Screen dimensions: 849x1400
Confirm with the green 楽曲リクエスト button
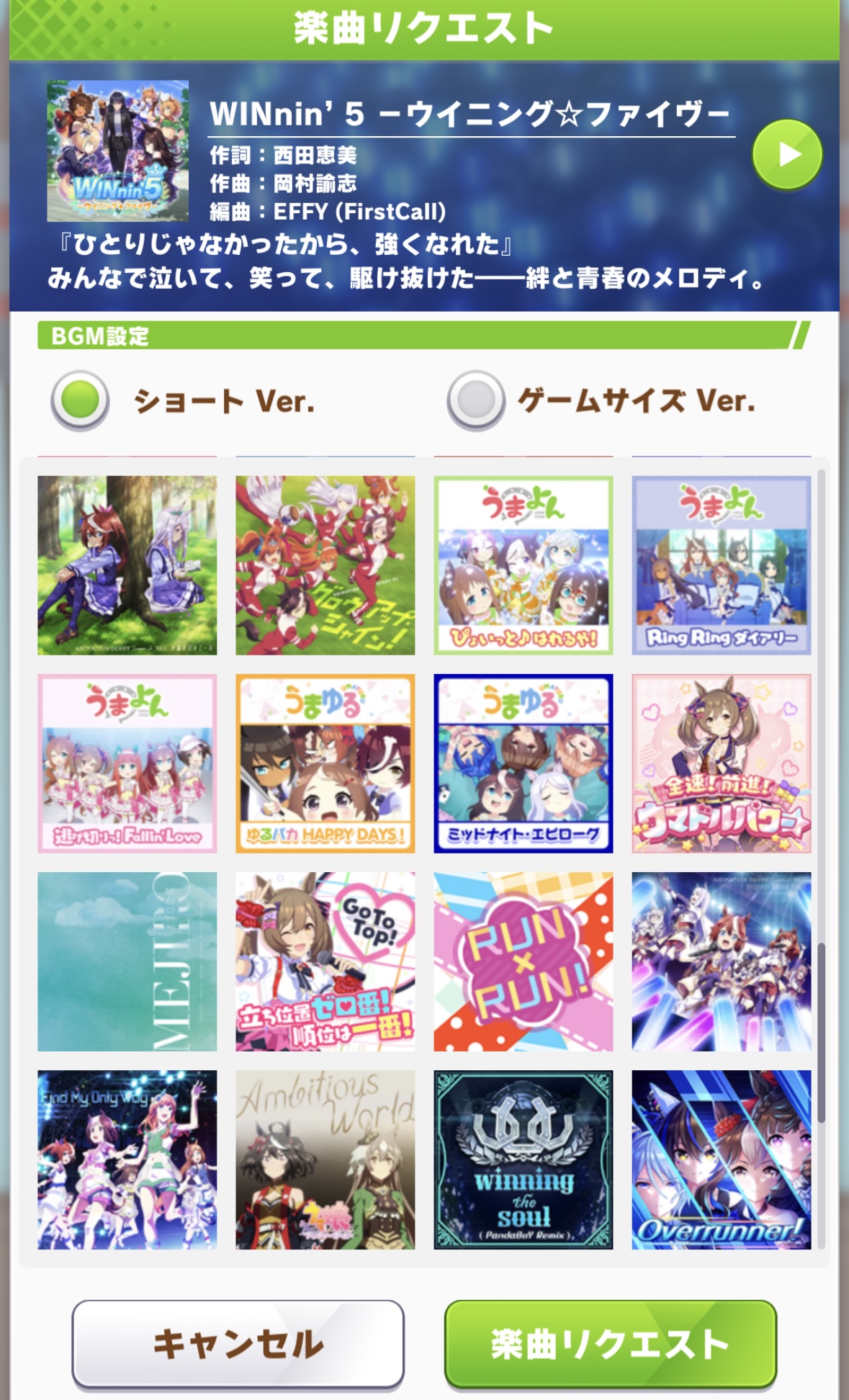[610, 1344]
